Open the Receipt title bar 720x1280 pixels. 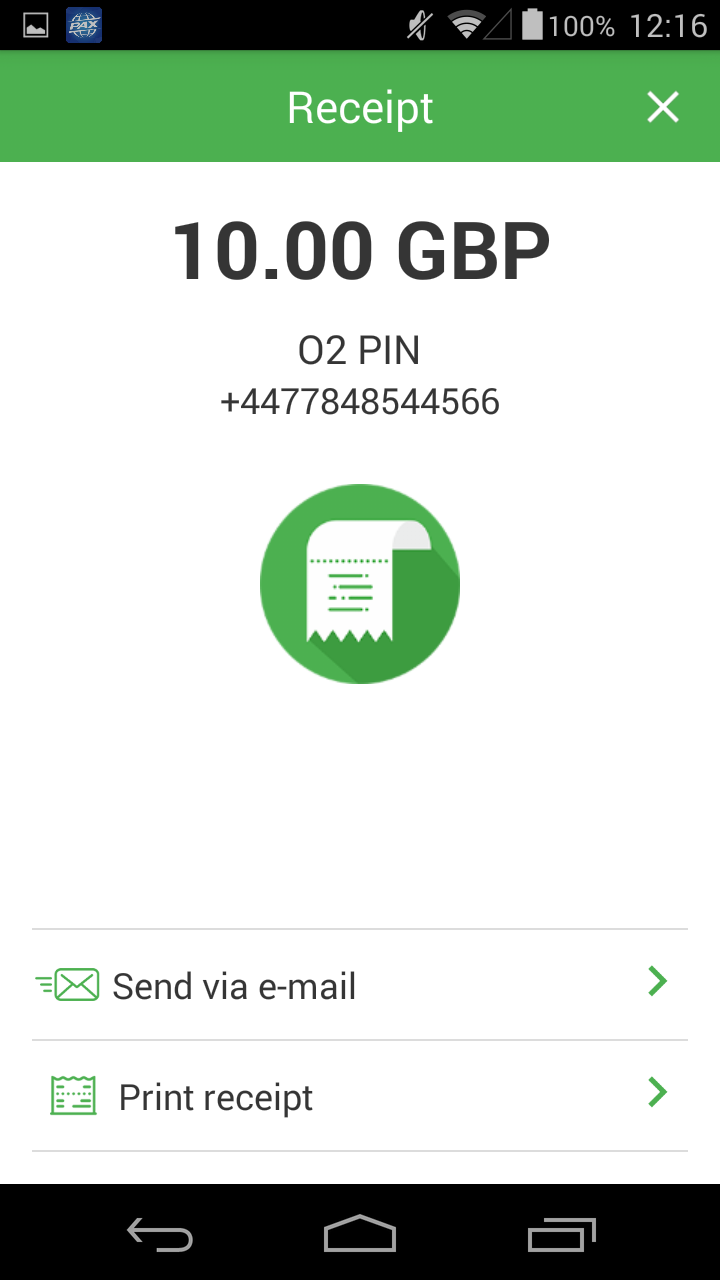point(360,107)
